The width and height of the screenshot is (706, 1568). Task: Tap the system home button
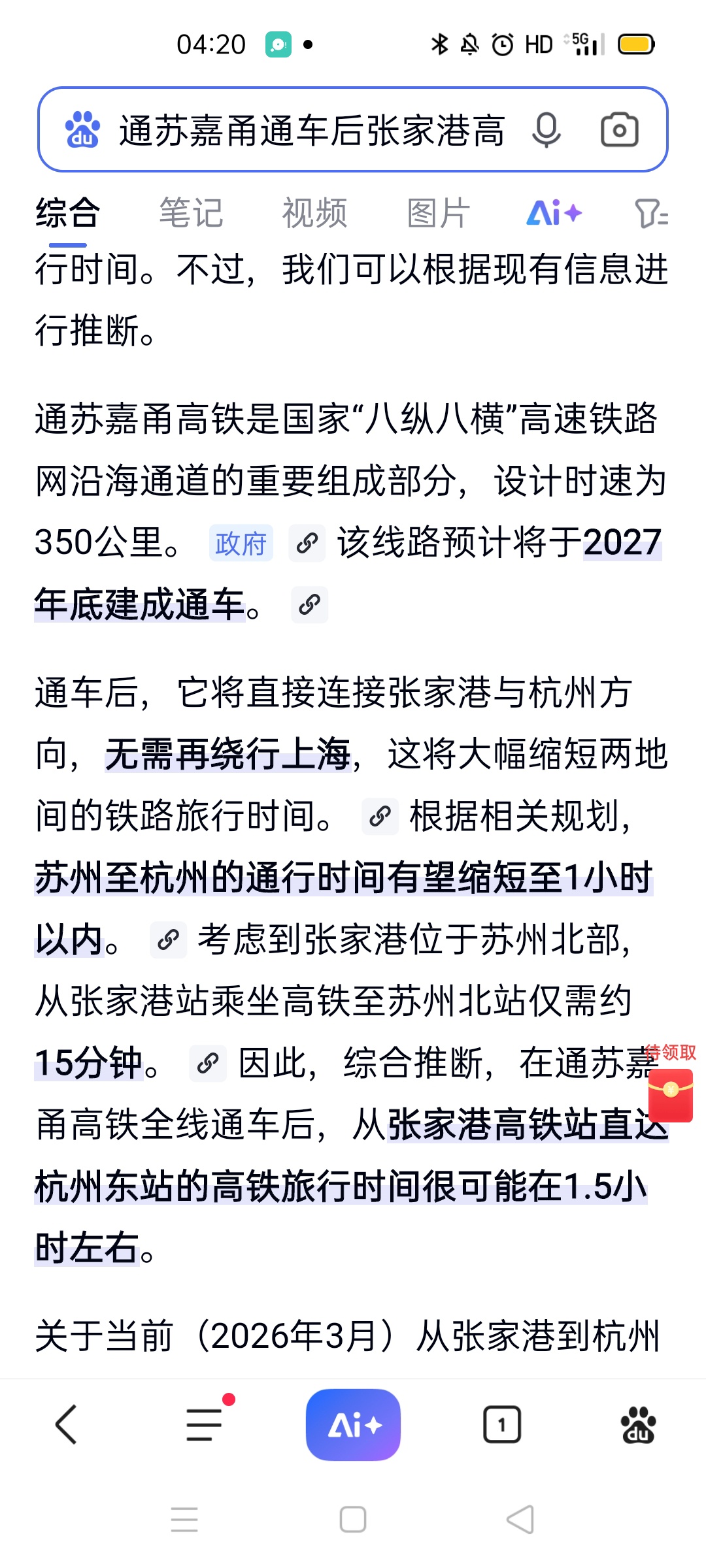(353, 1520)
